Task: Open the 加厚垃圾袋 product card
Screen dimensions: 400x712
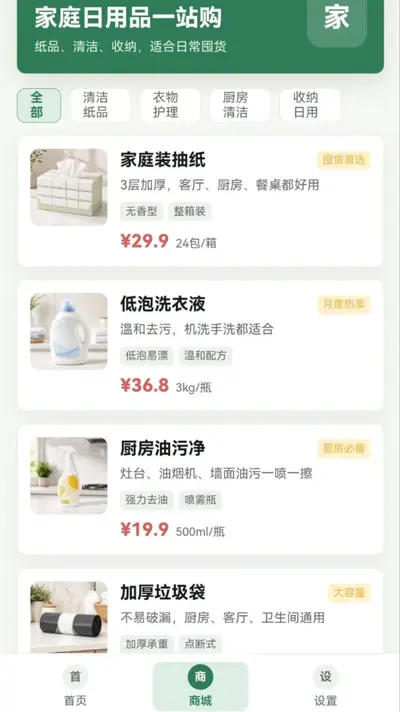Action: coord(200,611)
